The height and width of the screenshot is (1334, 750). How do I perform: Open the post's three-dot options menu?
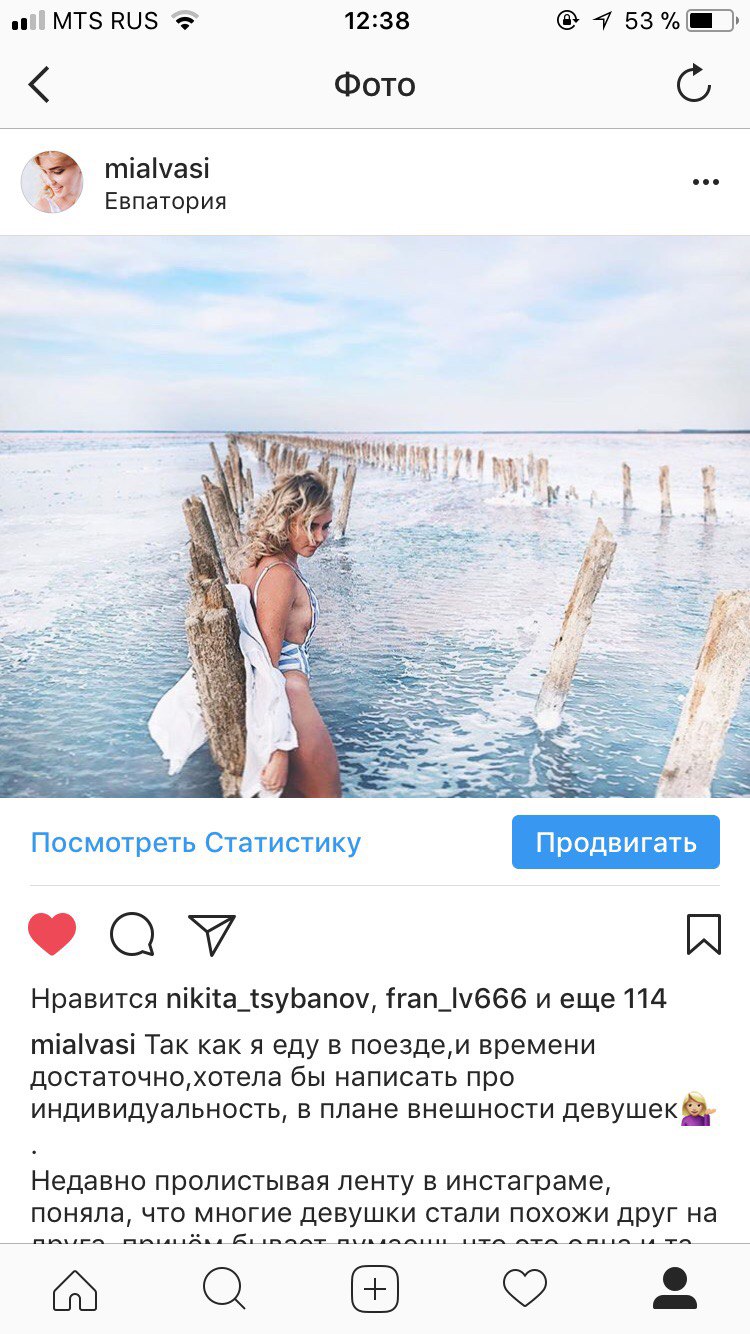pyautogui.click(x=705, y=182)
